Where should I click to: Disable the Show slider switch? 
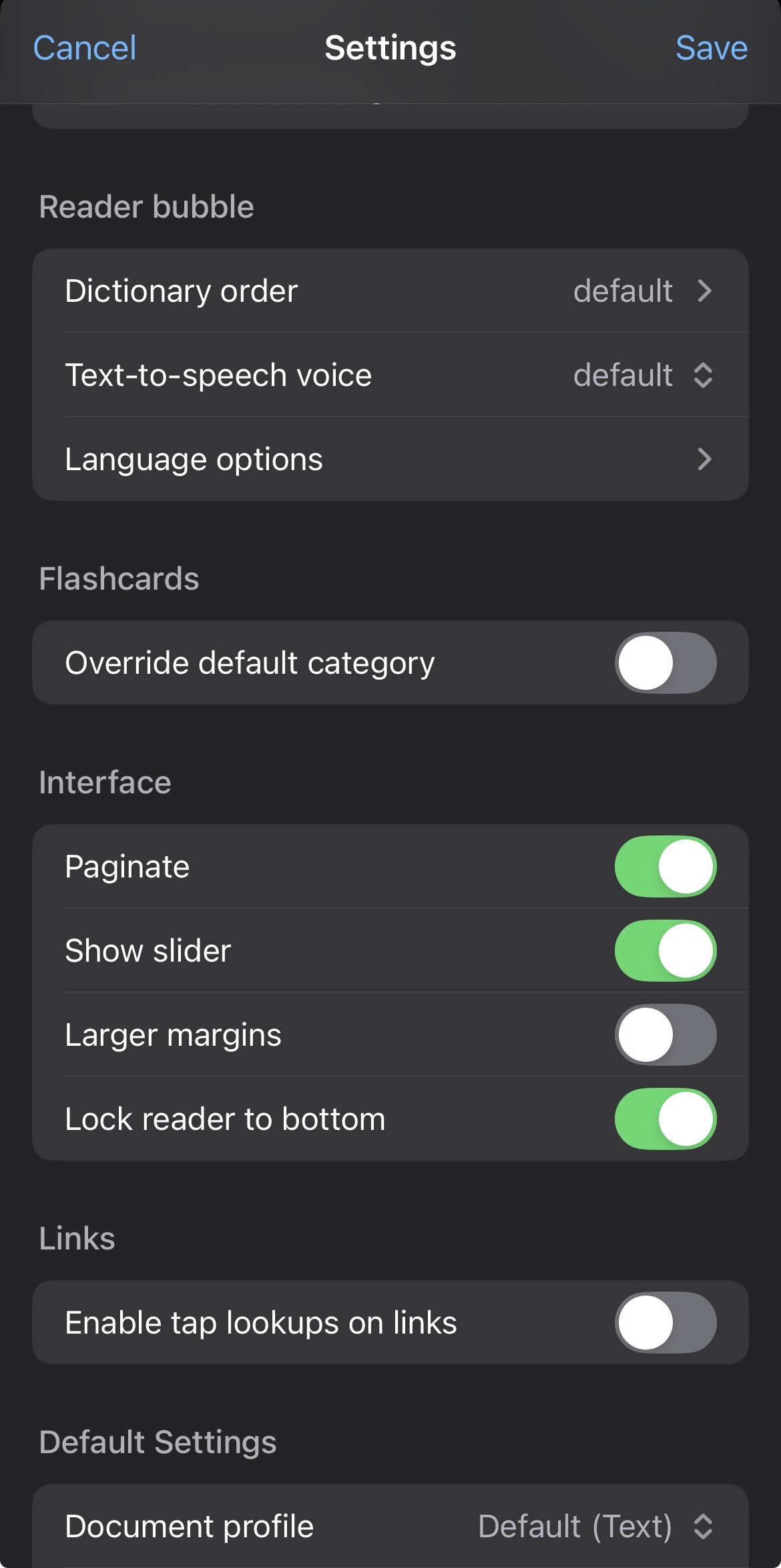click(665, 951)
